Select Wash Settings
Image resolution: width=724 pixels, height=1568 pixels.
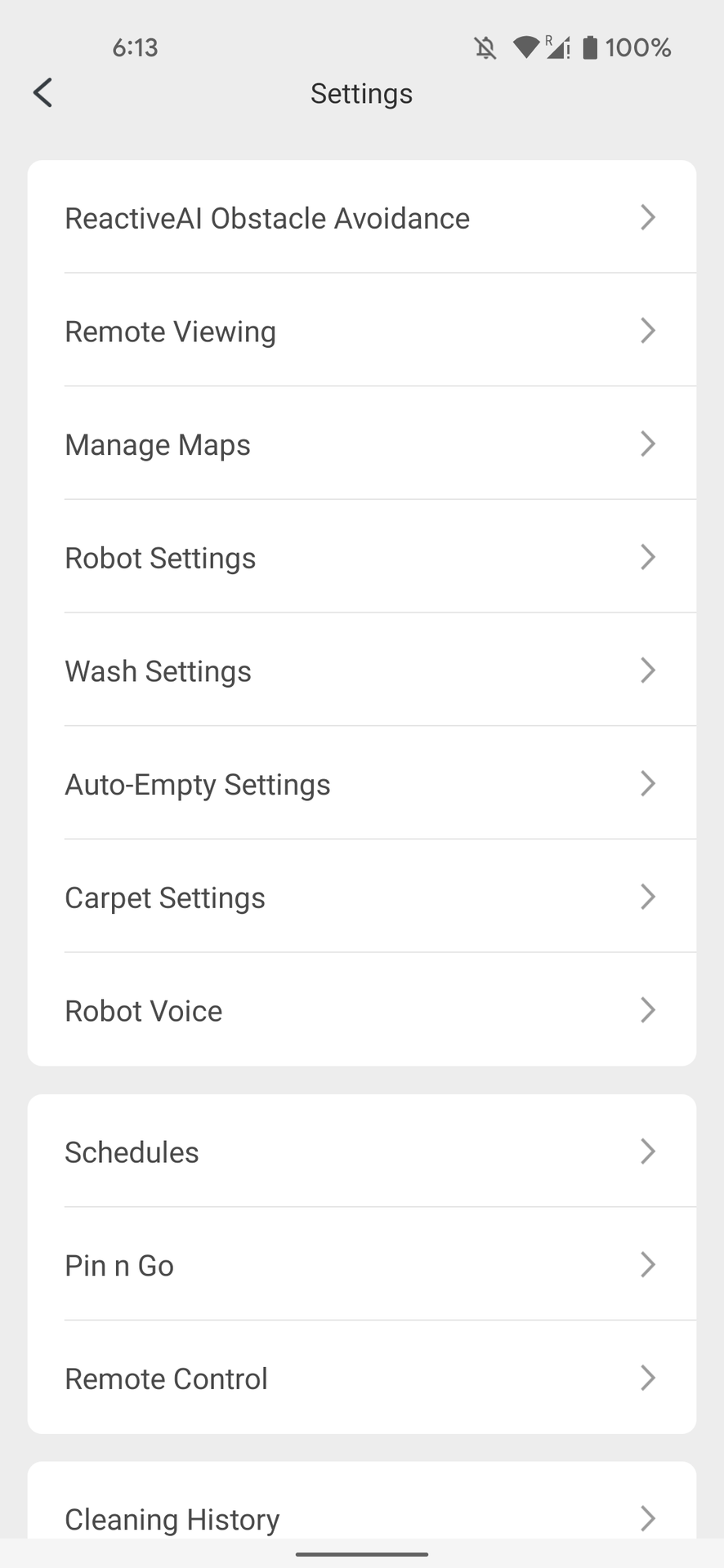click(x=361, y=671)
